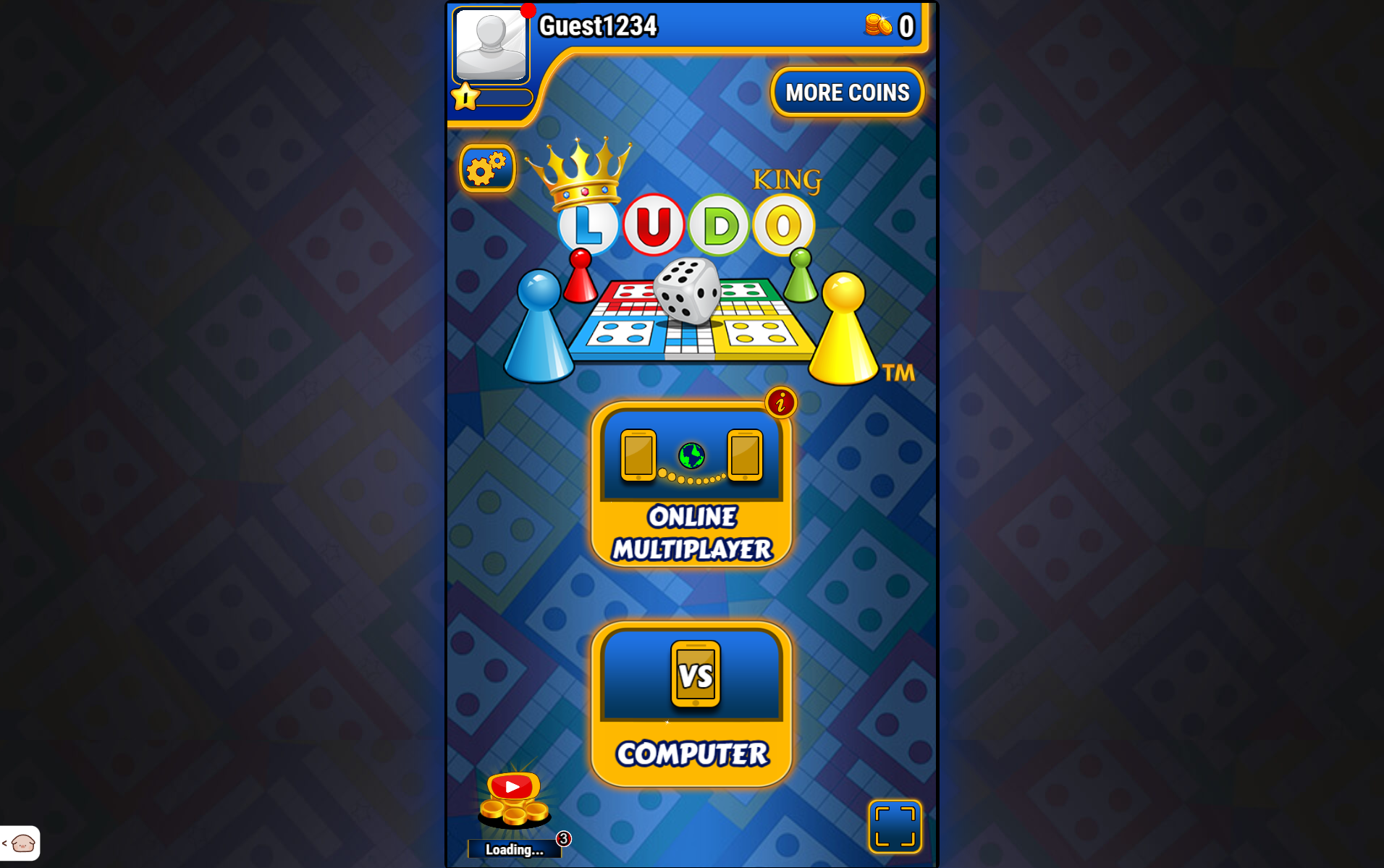Open the settings gear icon

[x=487, y=169]
